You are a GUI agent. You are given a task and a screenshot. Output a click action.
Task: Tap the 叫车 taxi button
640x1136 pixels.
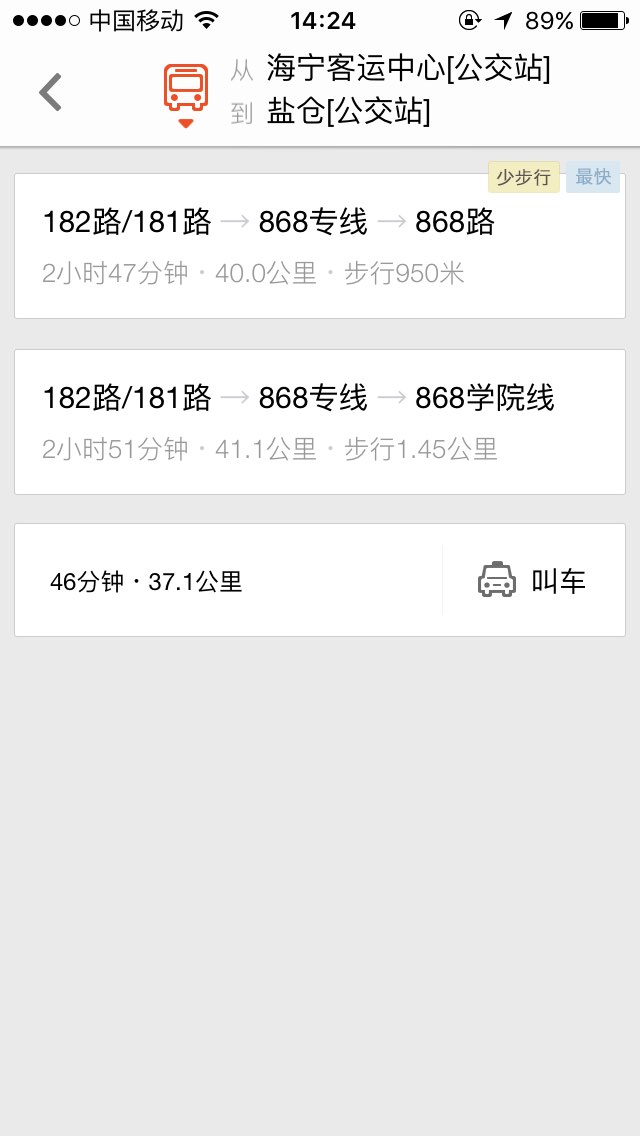click(532, 580)
